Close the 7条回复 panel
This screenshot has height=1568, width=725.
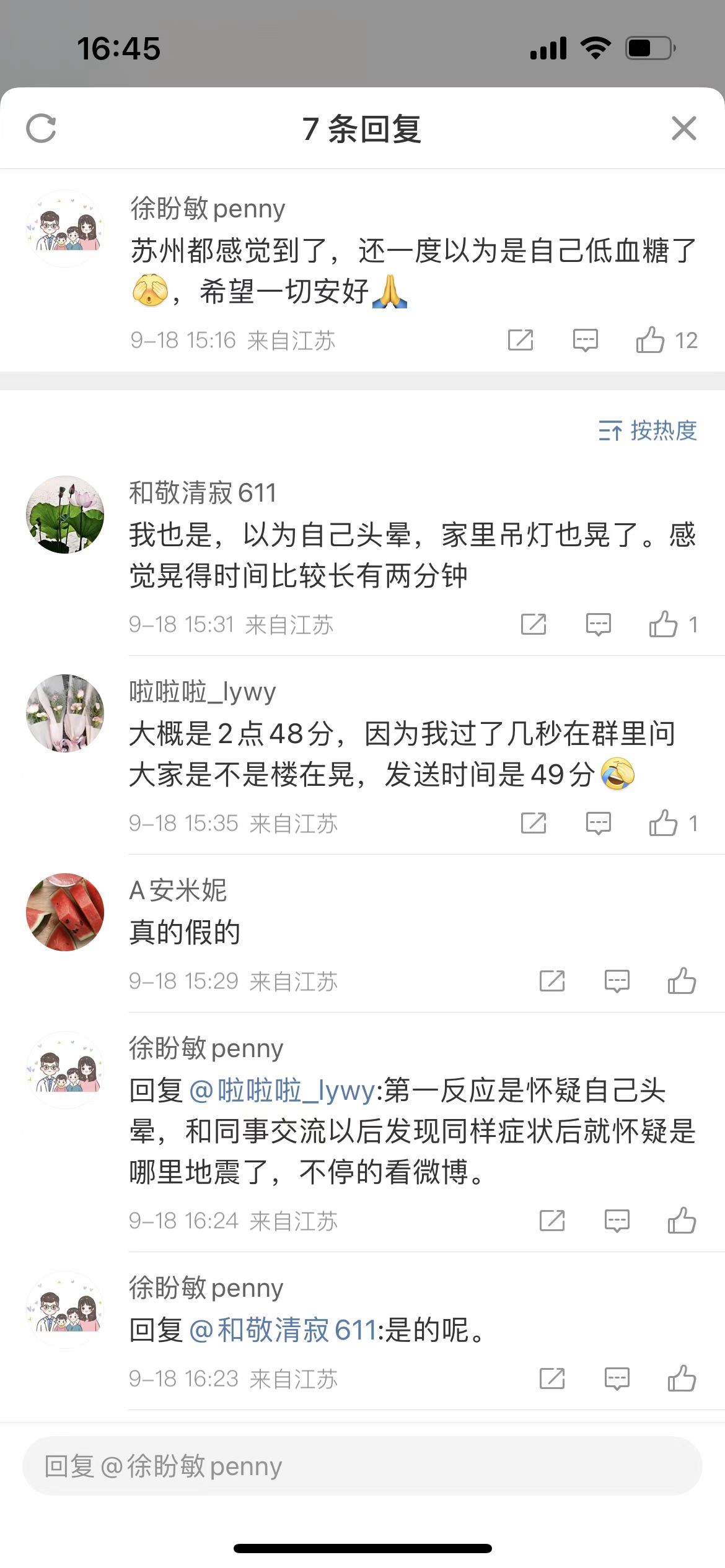point(683,129)
